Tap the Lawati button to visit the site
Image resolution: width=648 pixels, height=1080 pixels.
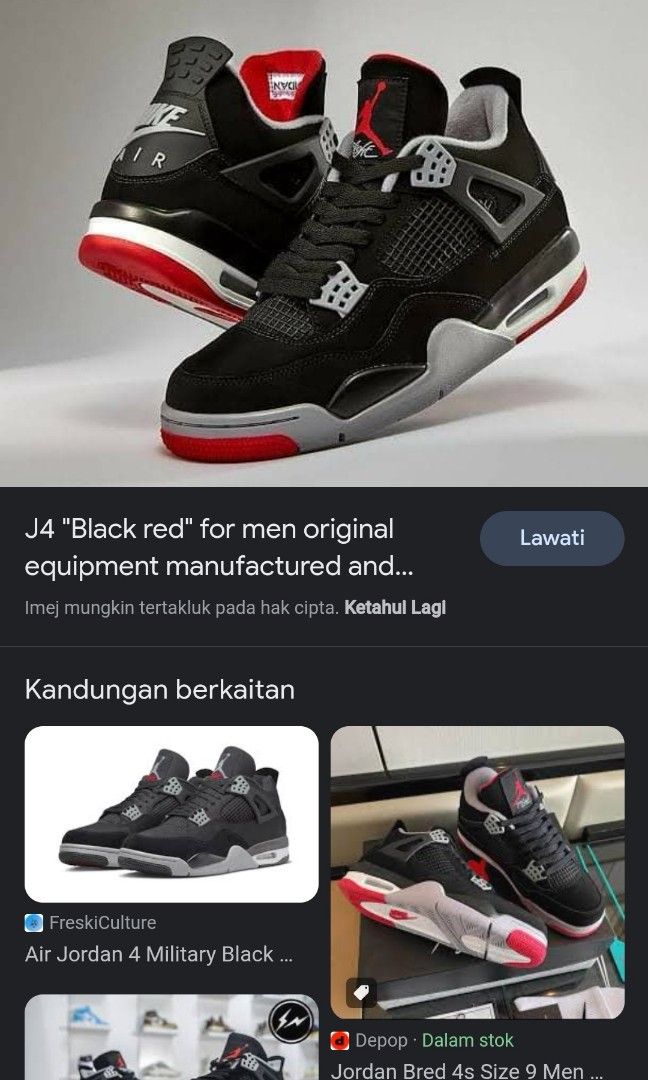552,538
